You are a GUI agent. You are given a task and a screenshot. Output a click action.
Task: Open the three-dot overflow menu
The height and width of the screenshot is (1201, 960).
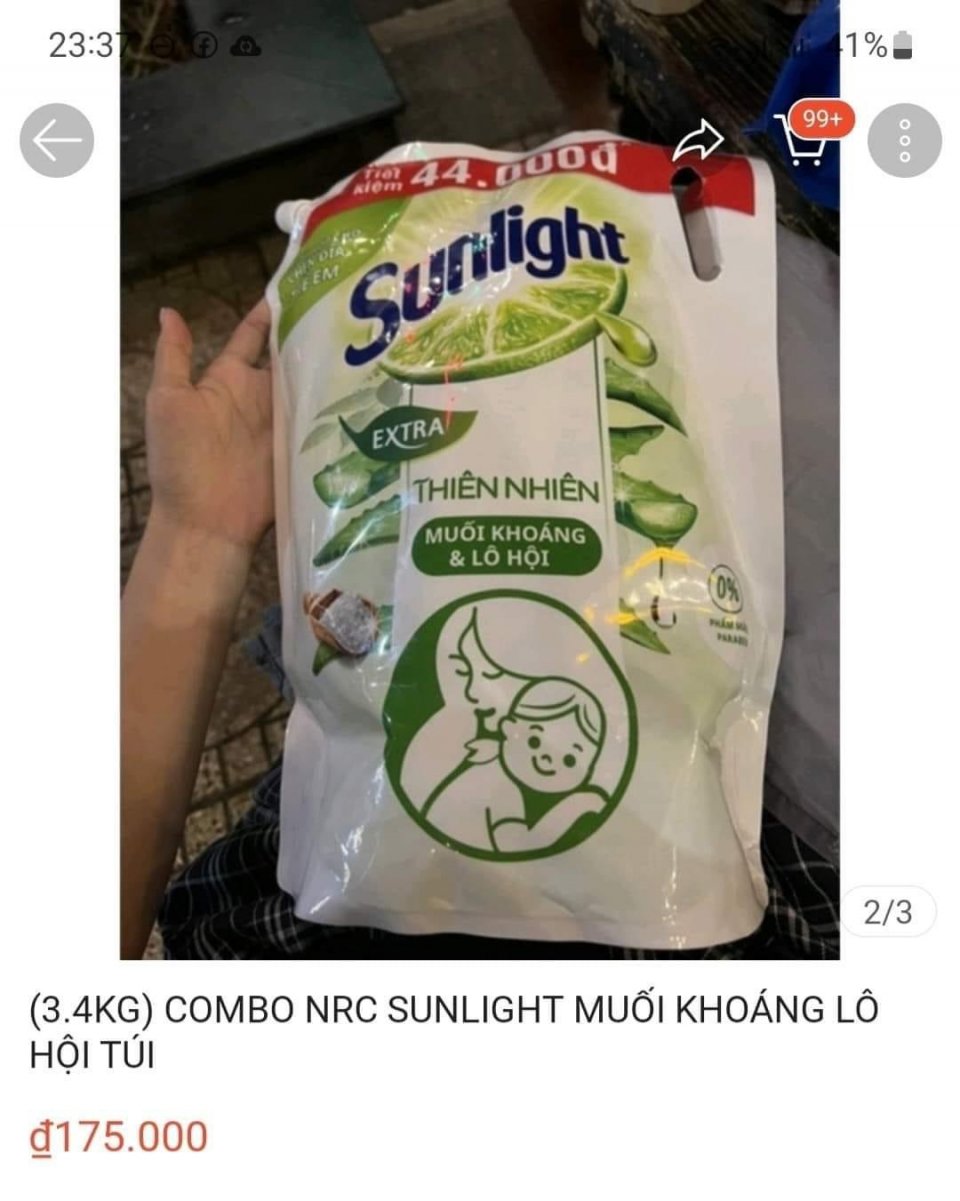tap(903, 141)
